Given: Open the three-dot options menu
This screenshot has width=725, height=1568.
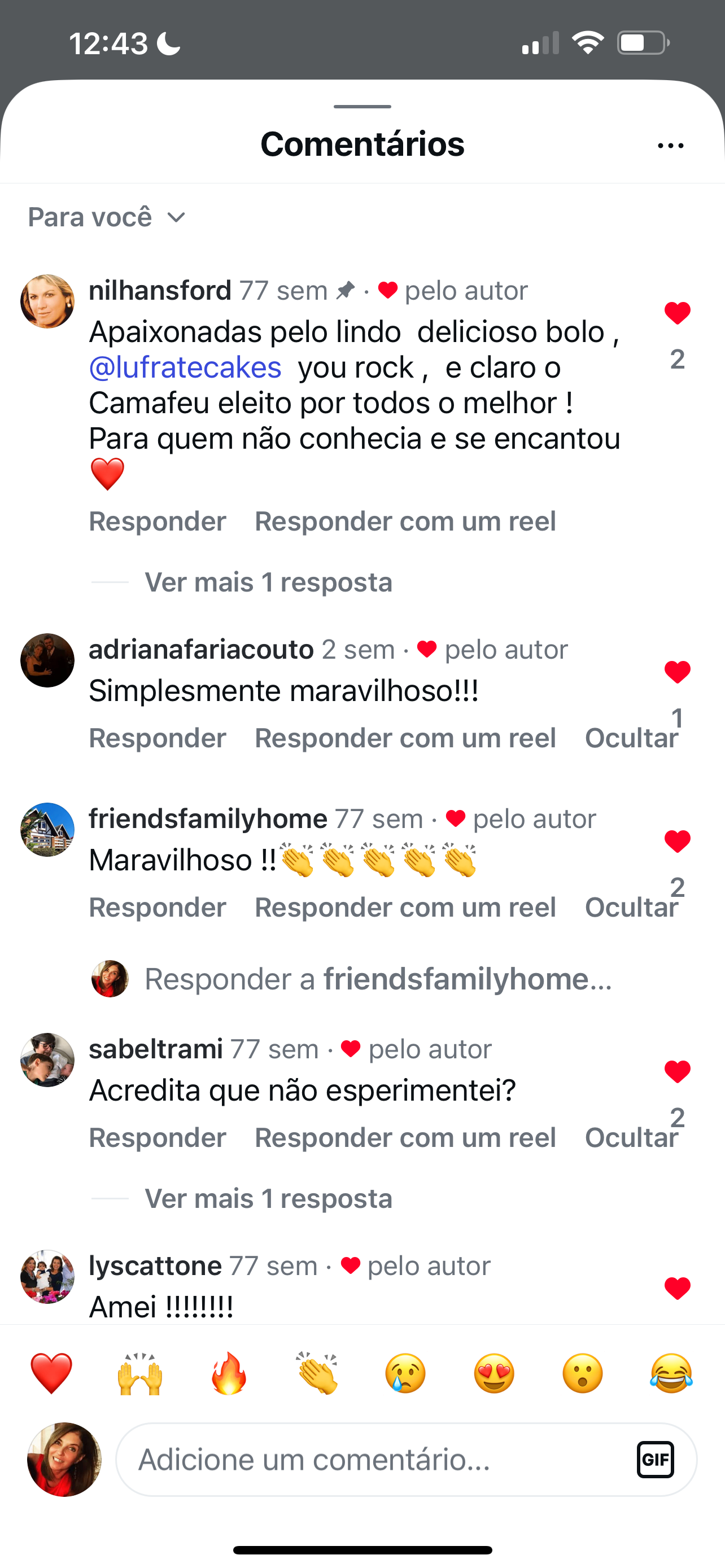Looking at the screenshot, I should click(x=670, y=146).
